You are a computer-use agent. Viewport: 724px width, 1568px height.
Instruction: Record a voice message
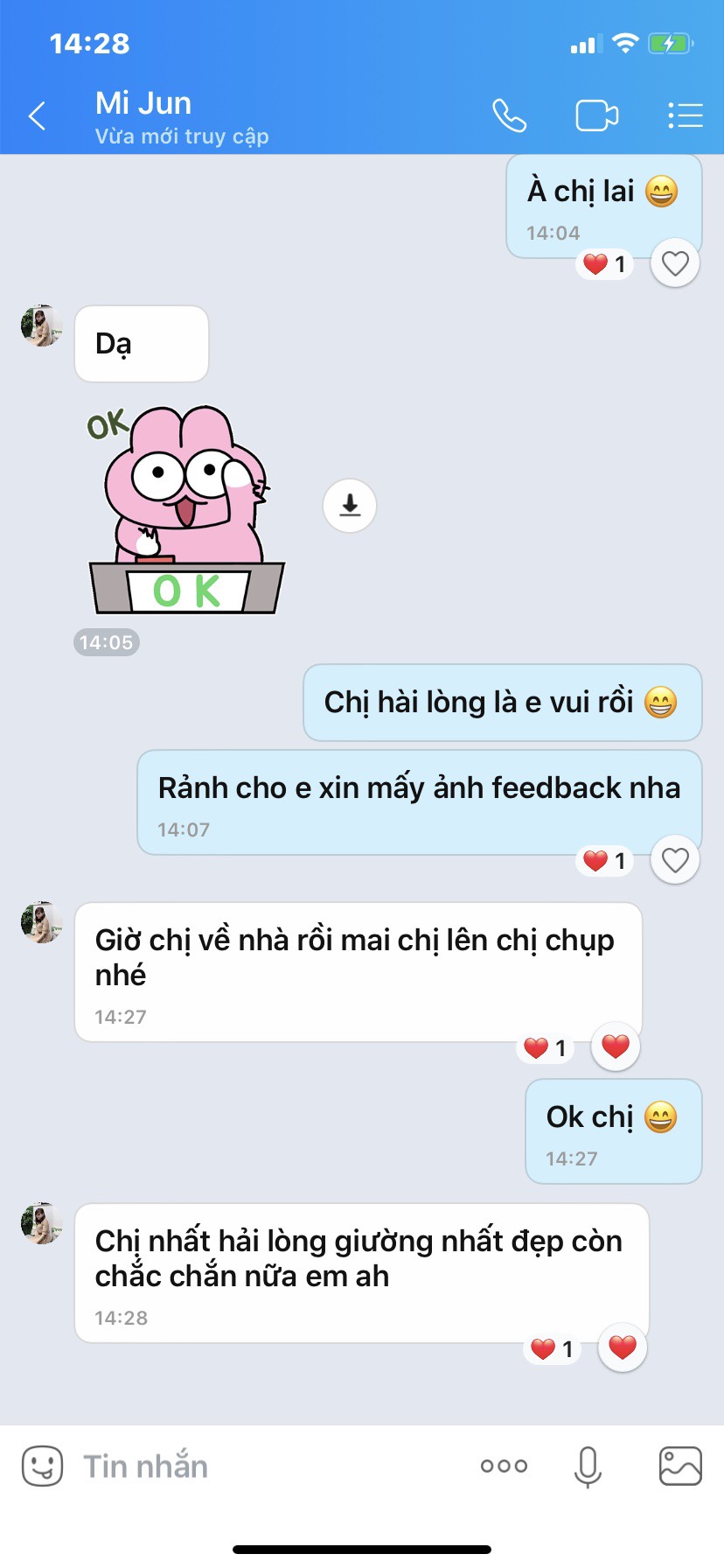point(588,1466)
